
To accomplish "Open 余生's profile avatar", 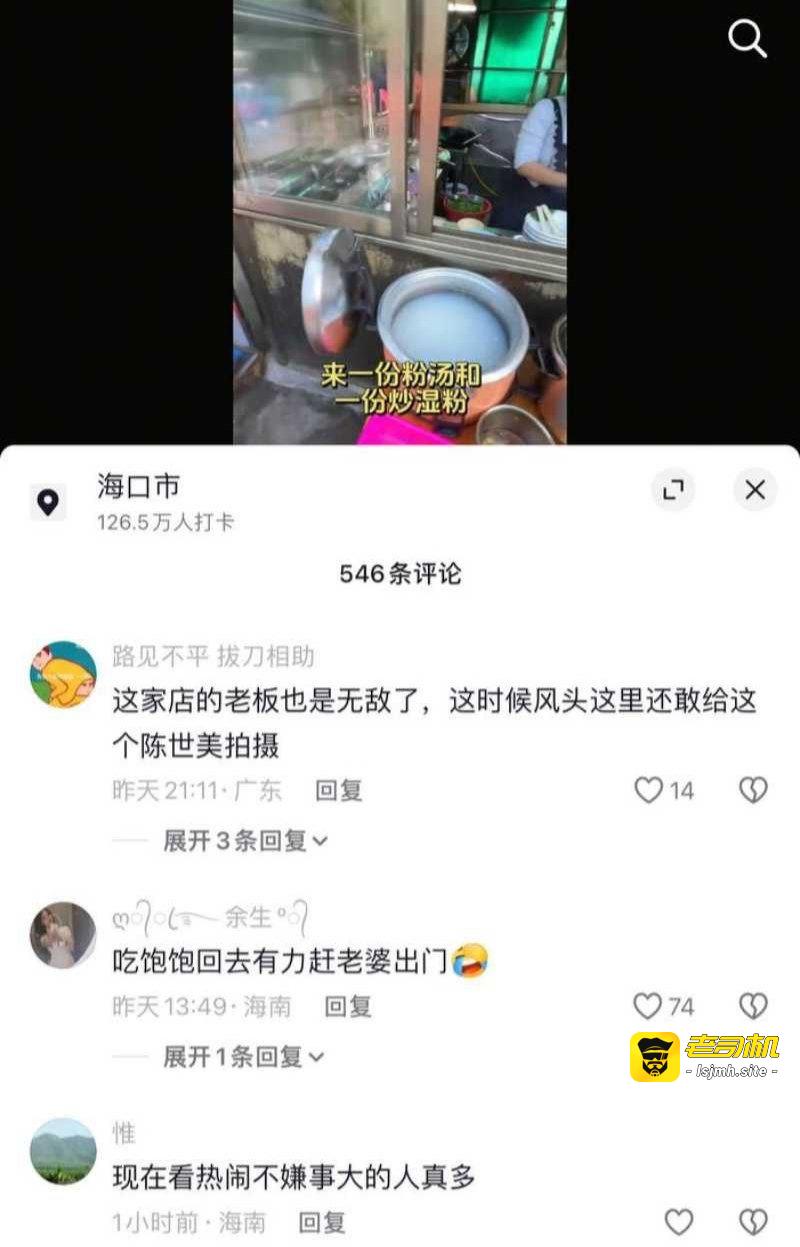I will (x=63, y=935).
